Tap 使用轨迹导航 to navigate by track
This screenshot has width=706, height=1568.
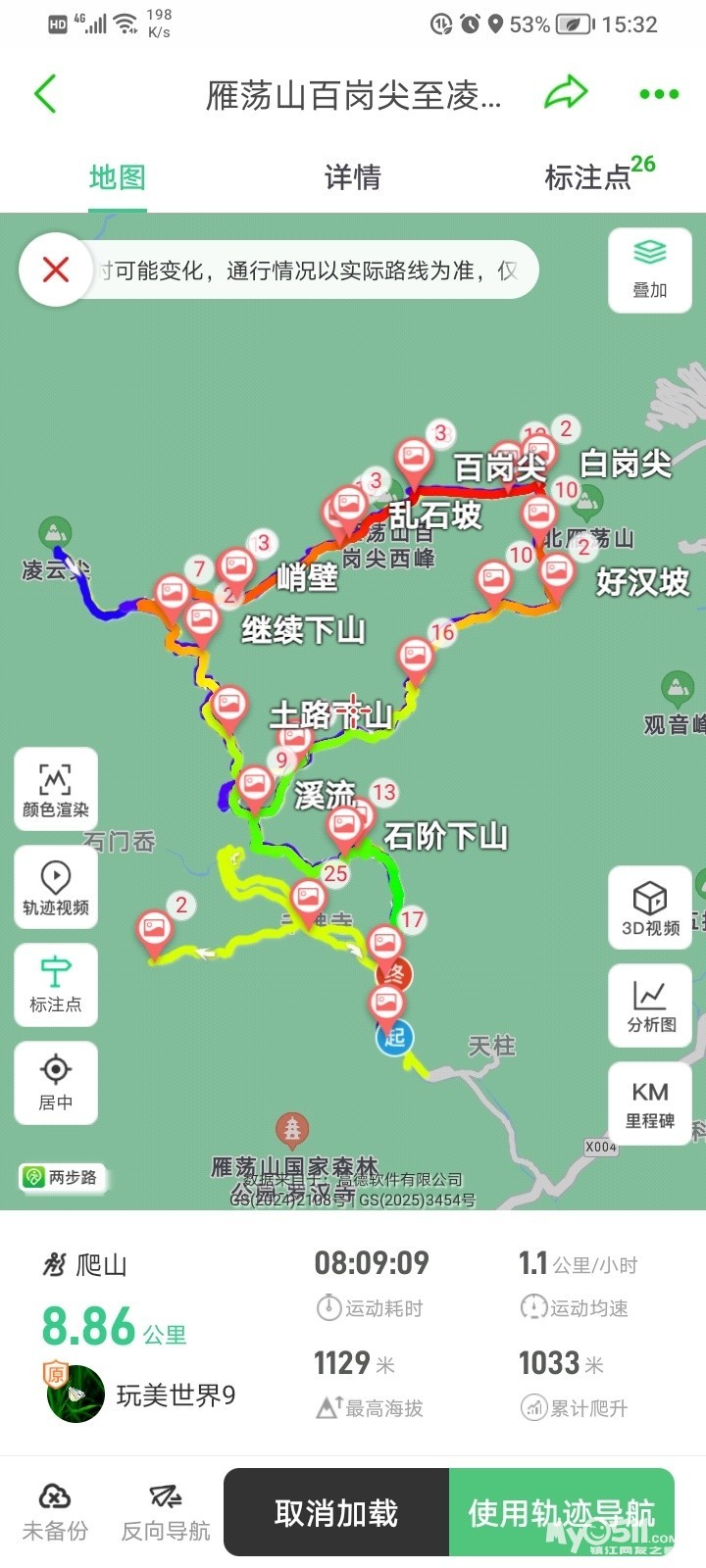(x=561, y=1512)
